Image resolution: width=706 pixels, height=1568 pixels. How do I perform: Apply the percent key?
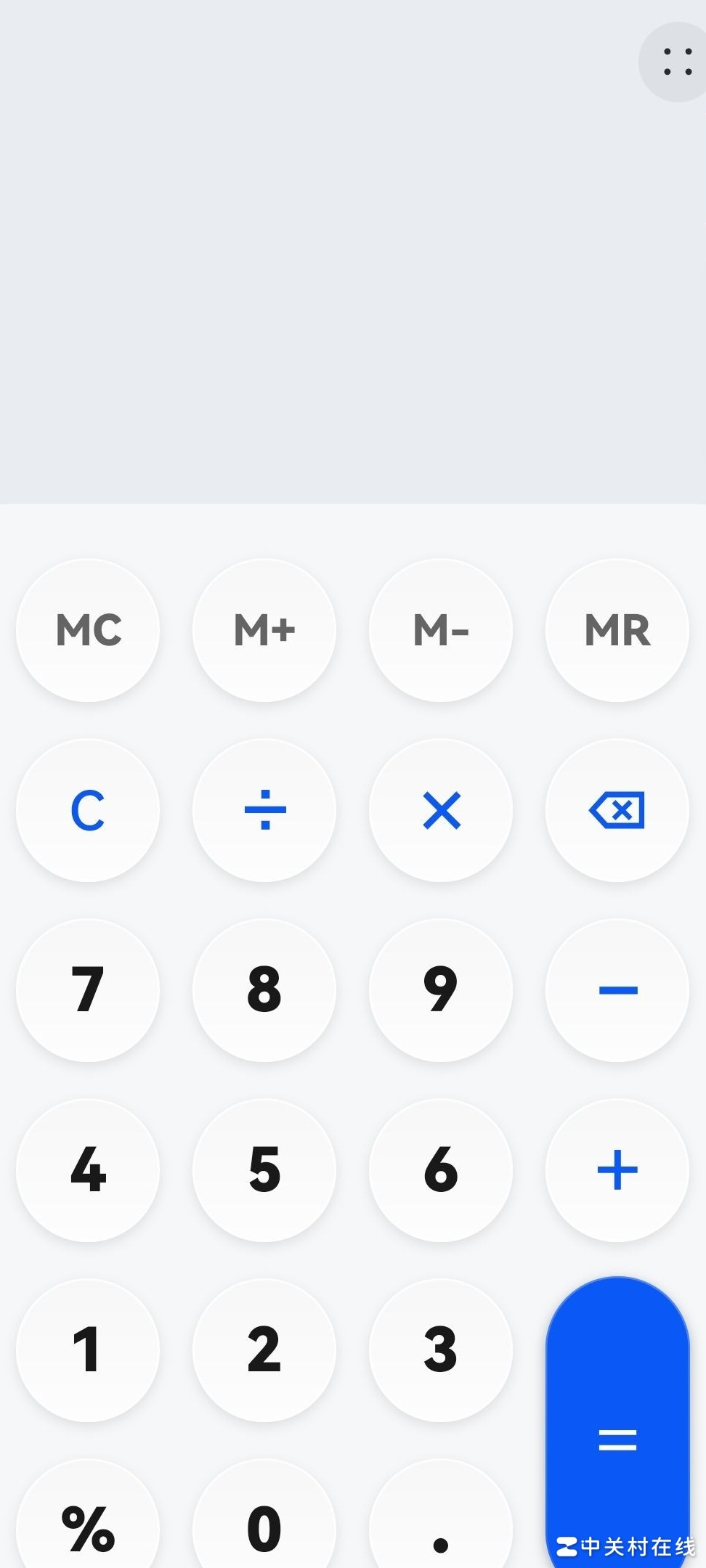pos(88,1524)
